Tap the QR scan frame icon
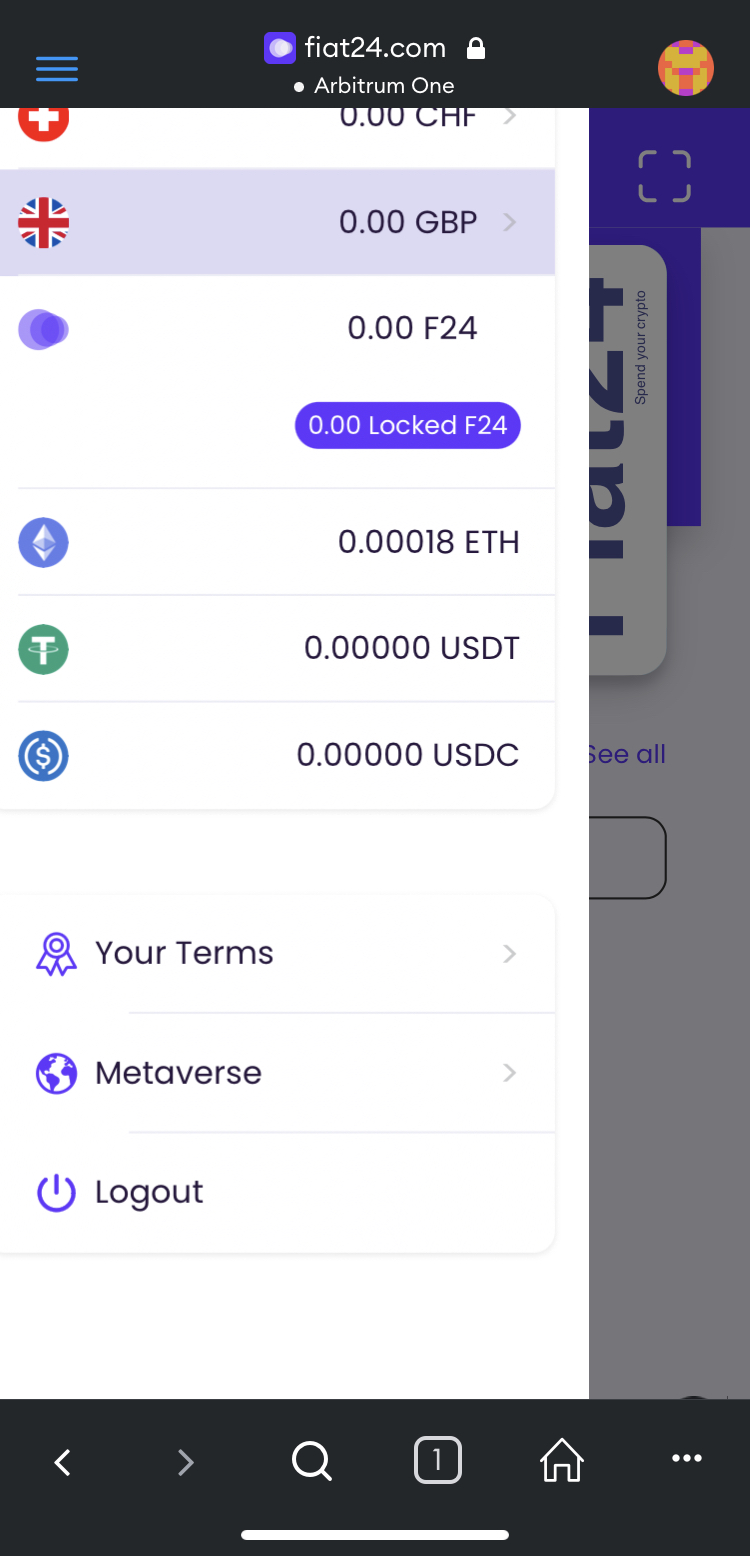Screen dimensions: 750x1556 tap(665, 176)
